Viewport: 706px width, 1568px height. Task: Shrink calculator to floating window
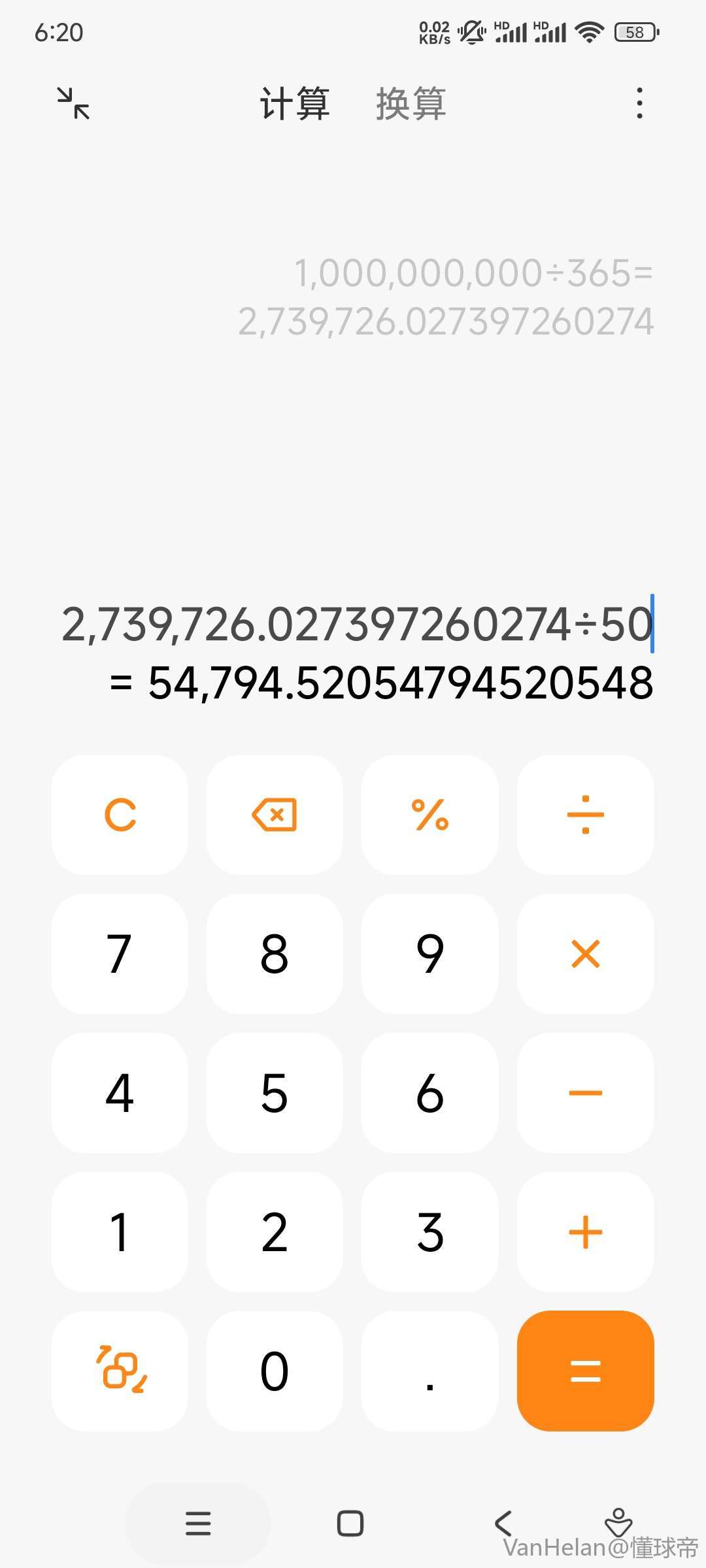pyautogui.click(x=73, y=103)
